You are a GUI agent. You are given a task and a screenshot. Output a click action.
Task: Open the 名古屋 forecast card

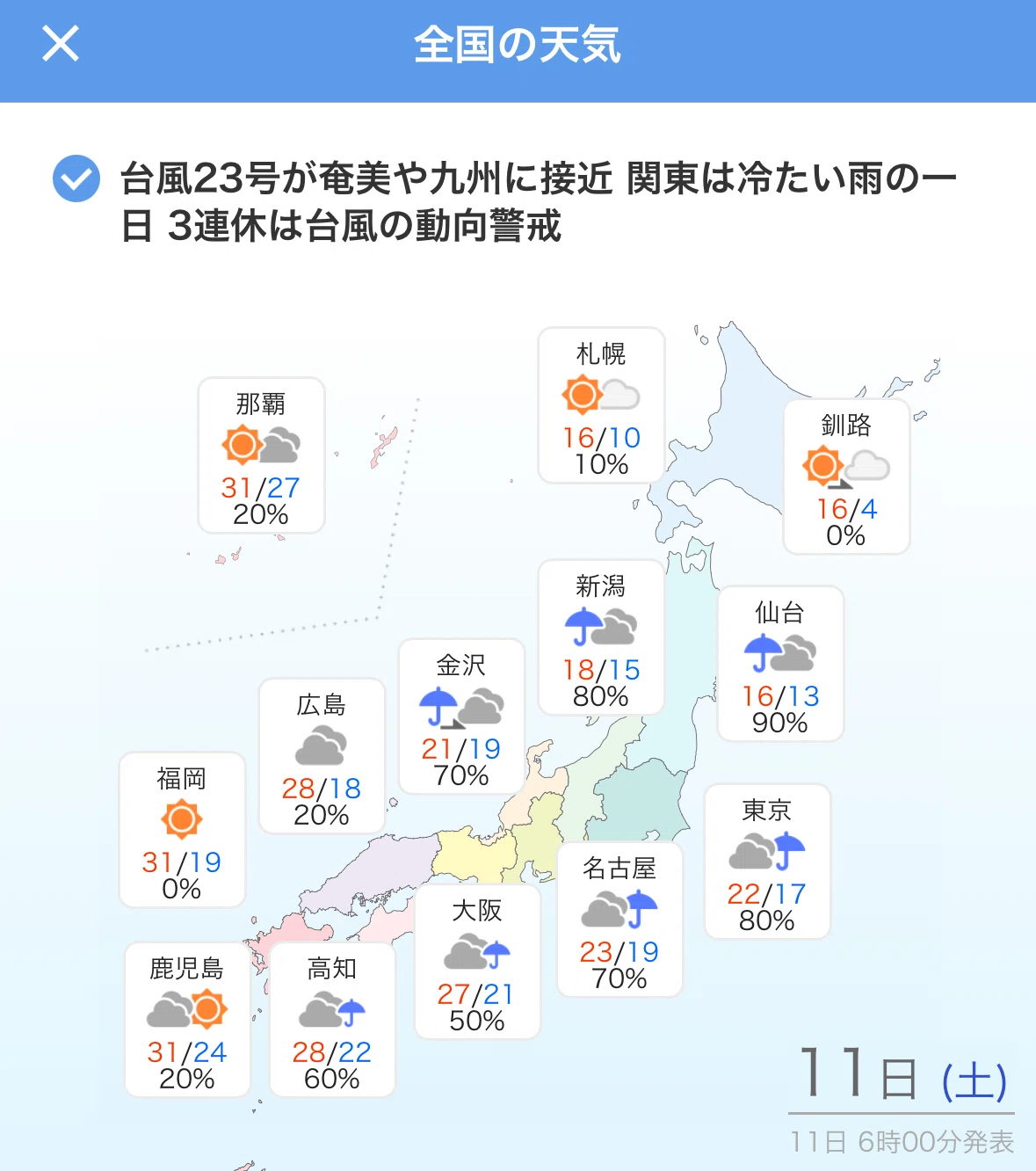click(619, 920)
